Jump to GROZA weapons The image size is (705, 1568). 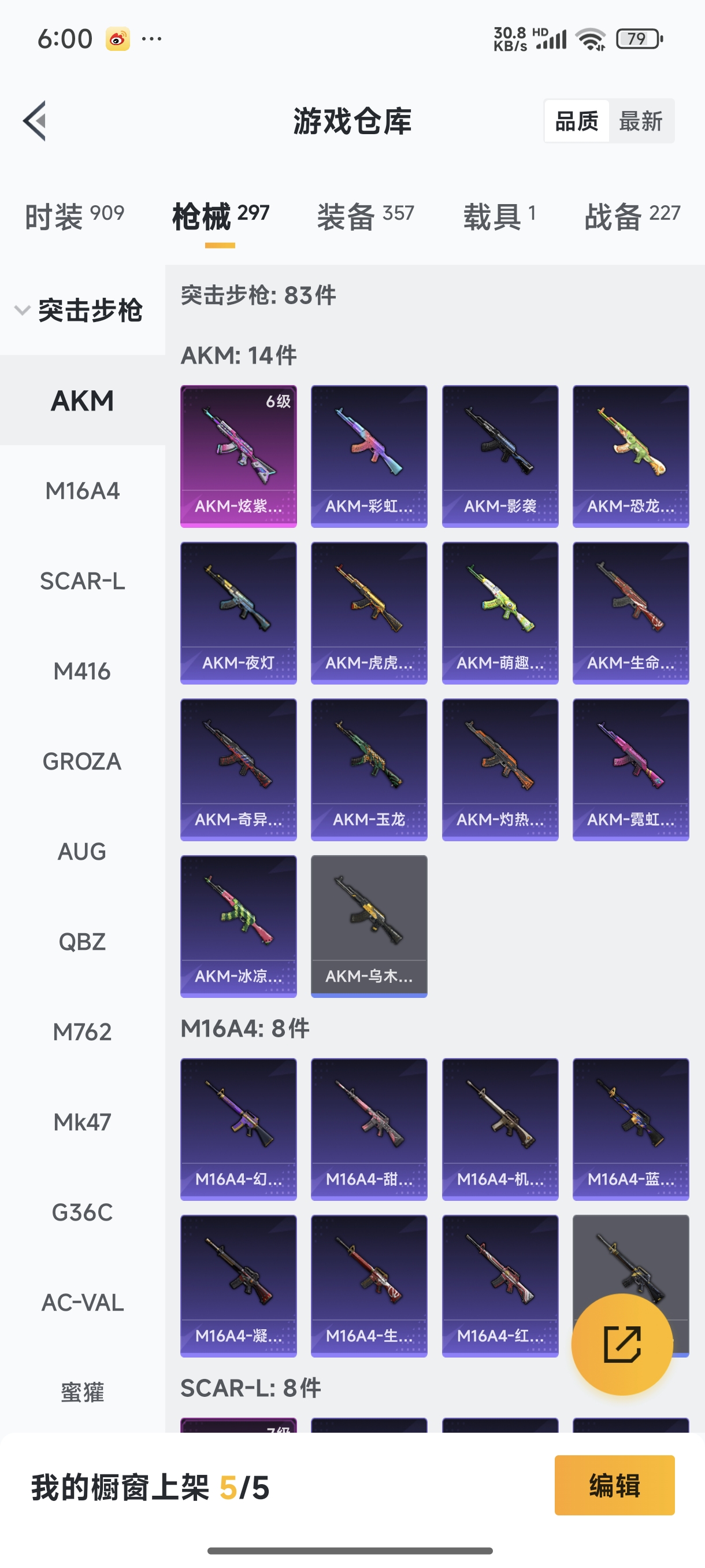(82, 761)
